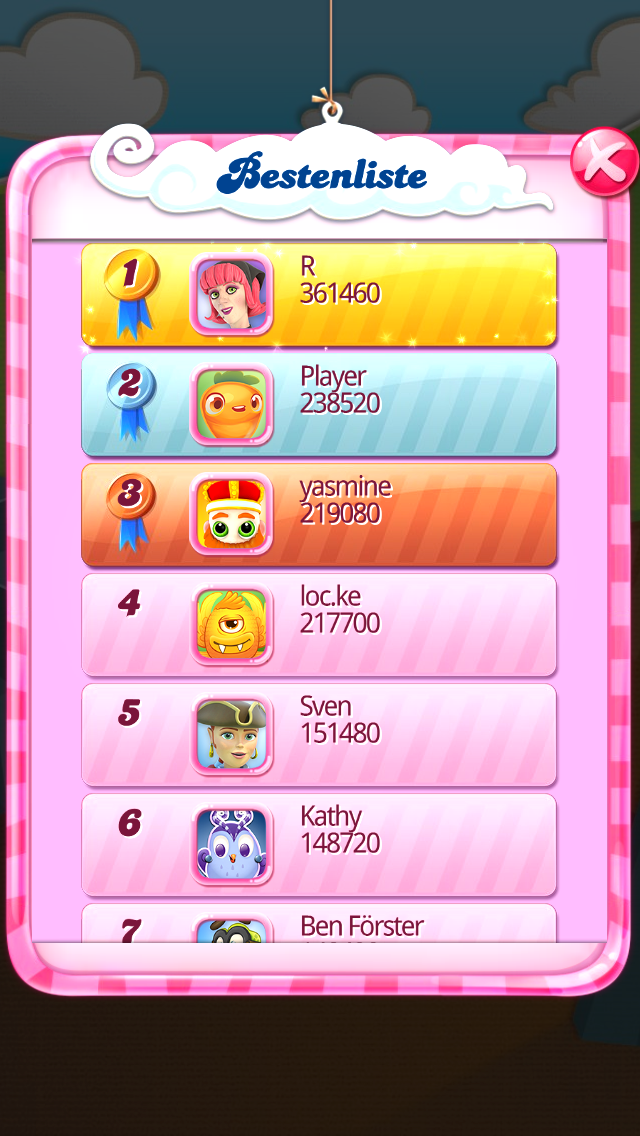Close the Bestenliste leaderboard dialog
The height and width of the screenshot is (1136, 640).
coord(604,162)
